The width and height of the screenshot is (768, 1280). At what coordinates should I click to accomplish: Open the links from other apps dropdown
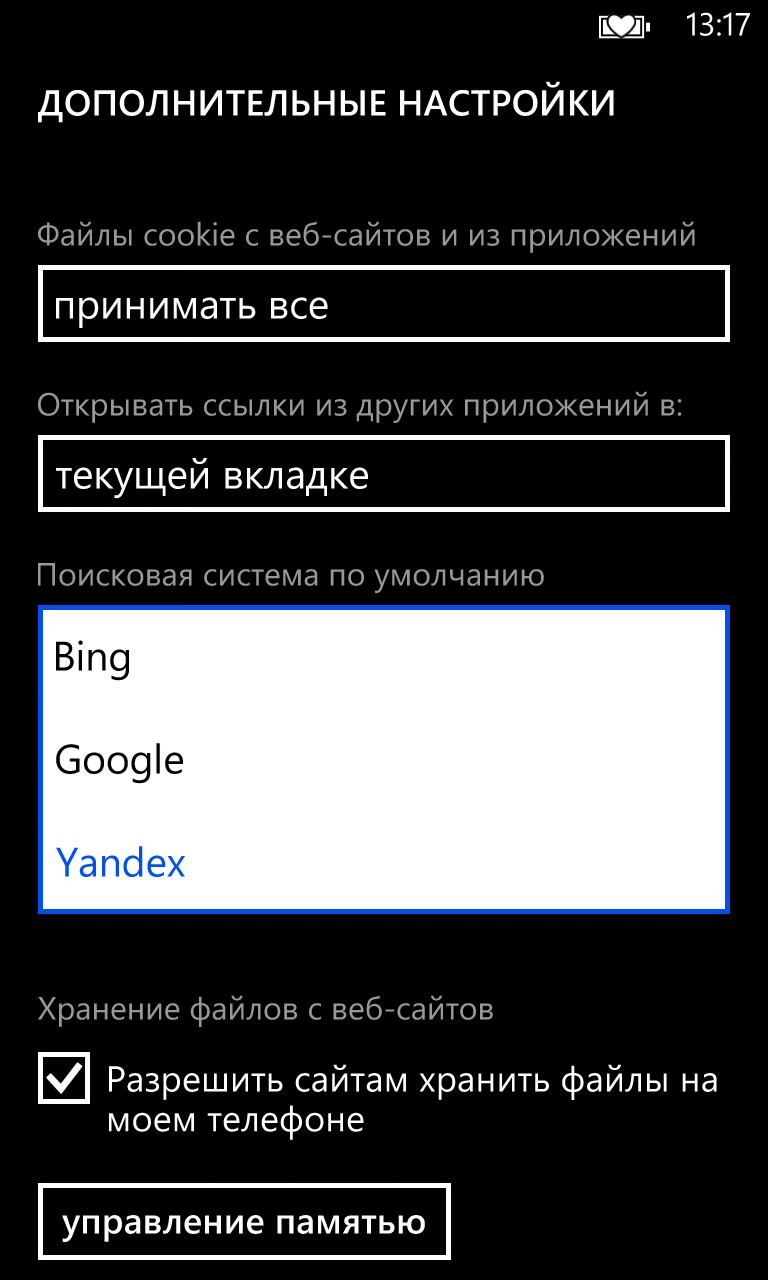[x=384, y=474]
